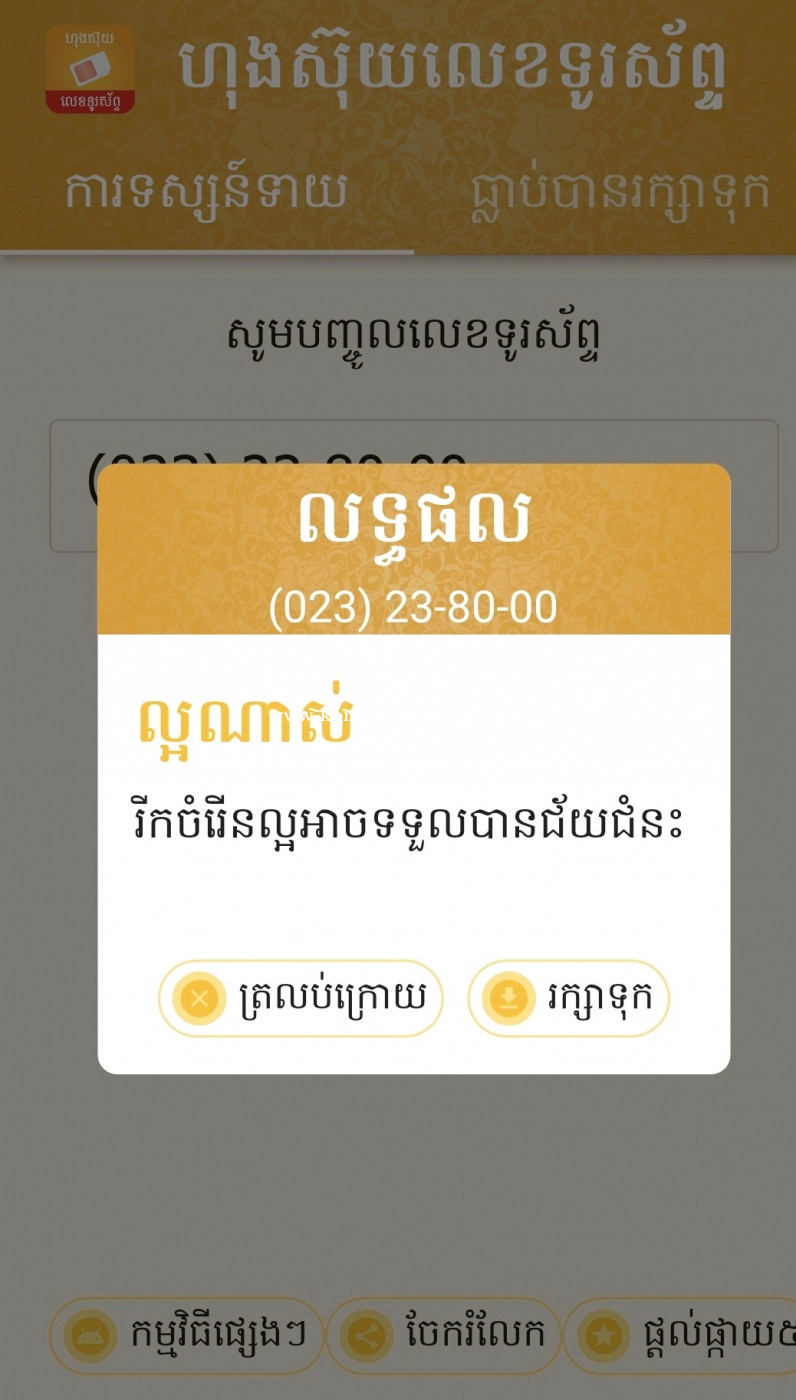Tap the ត្រលប់ក្រោយ back button in dialog
The width and height of the screenshot is (796, 1400).
pyautogui.click(x=300, y=998)
